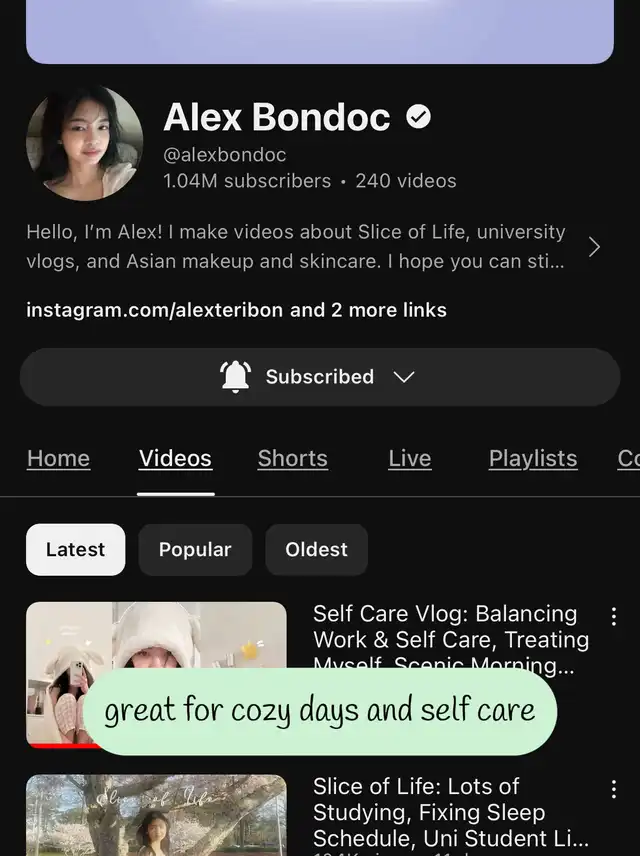Watch the Slice of Life studying video
The height and width of the screenshot is (856, 640).
[x=156, y=815]
